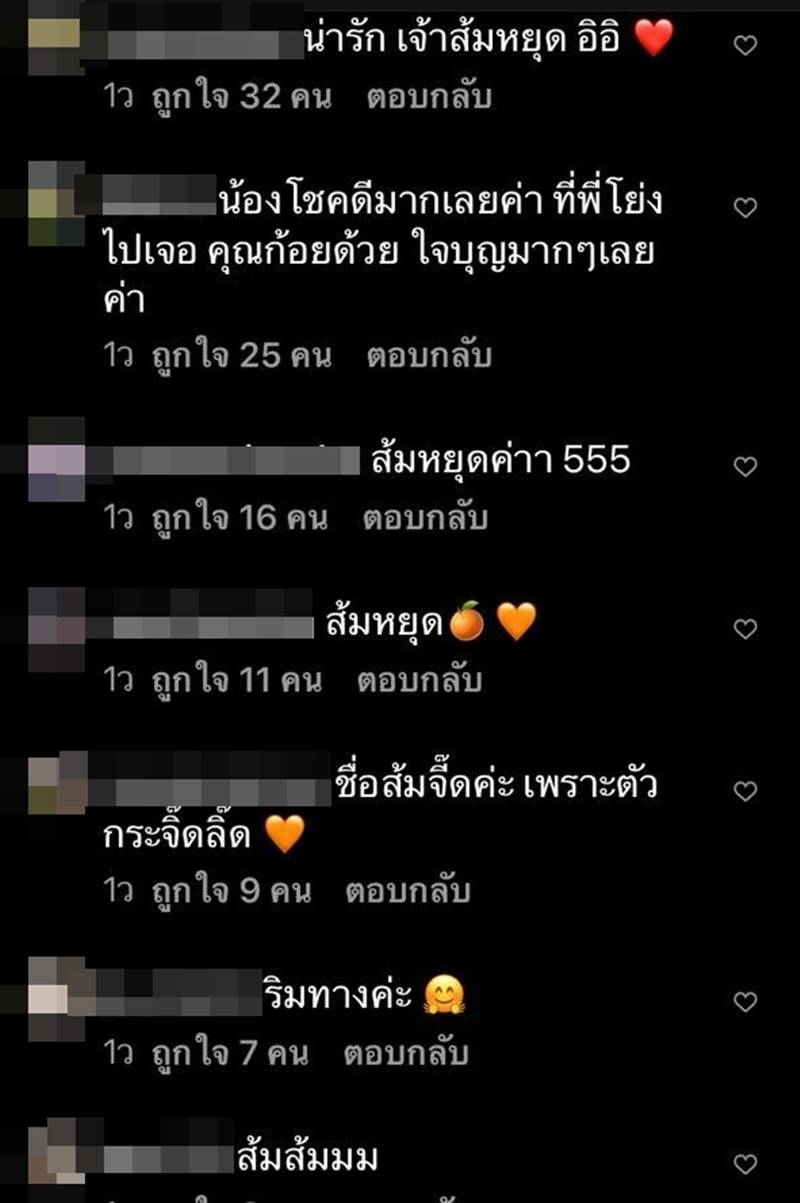Screen dimensions: 800x1203
Task: Like the 'ส้มหยุด' comment with orange emoji
Action: coord(745,629)
